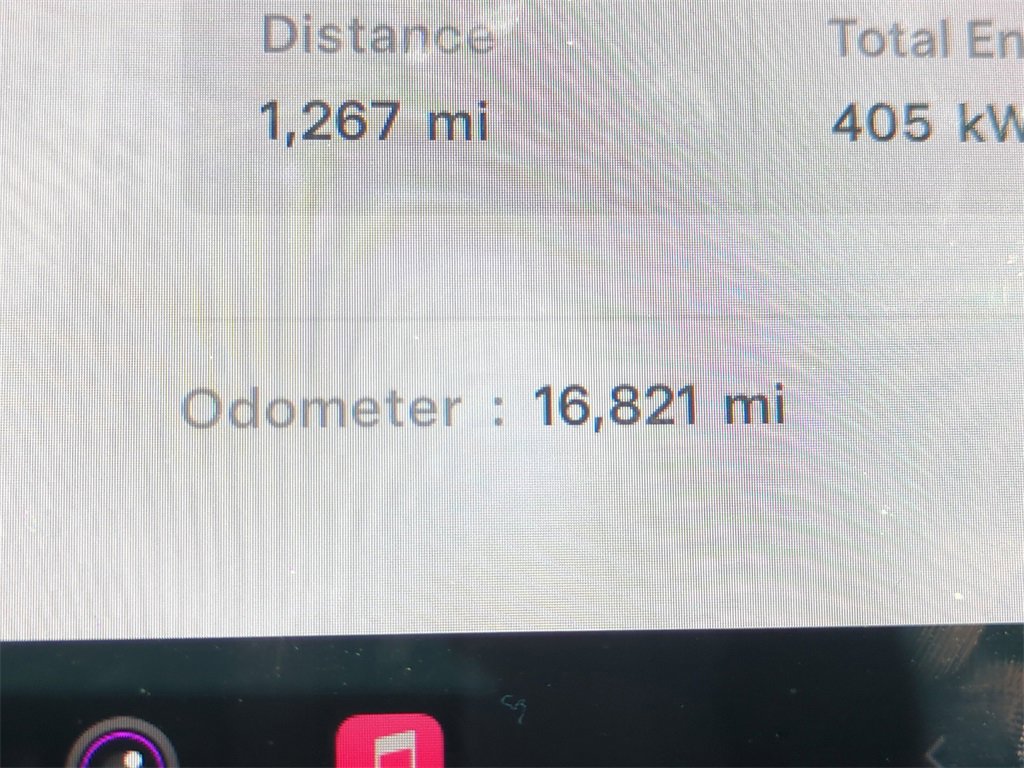Open the music app in the dock
Viewport: 1024px width, 768px height.
(x=389, y=743)
